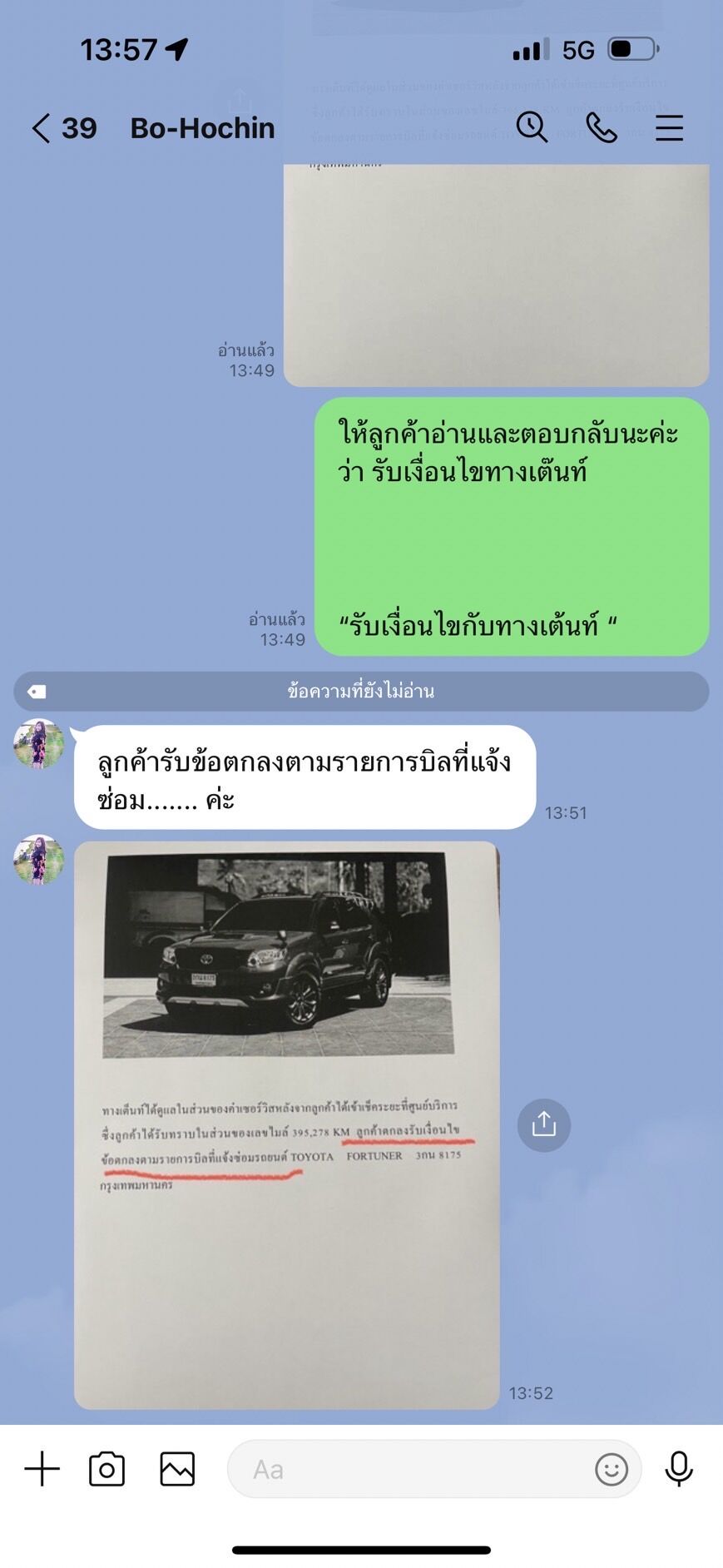Record a voice message with the microphone

679,1469
